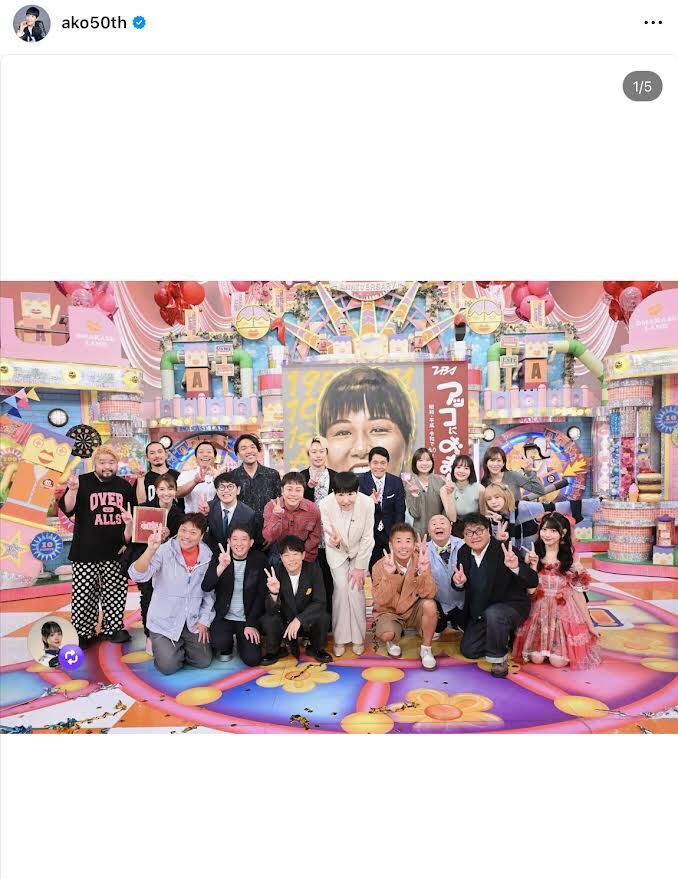Image resolution: width=678 pixels, height=879 pixels.
Task: Open ako50th's profile picture
Action: 31,23
